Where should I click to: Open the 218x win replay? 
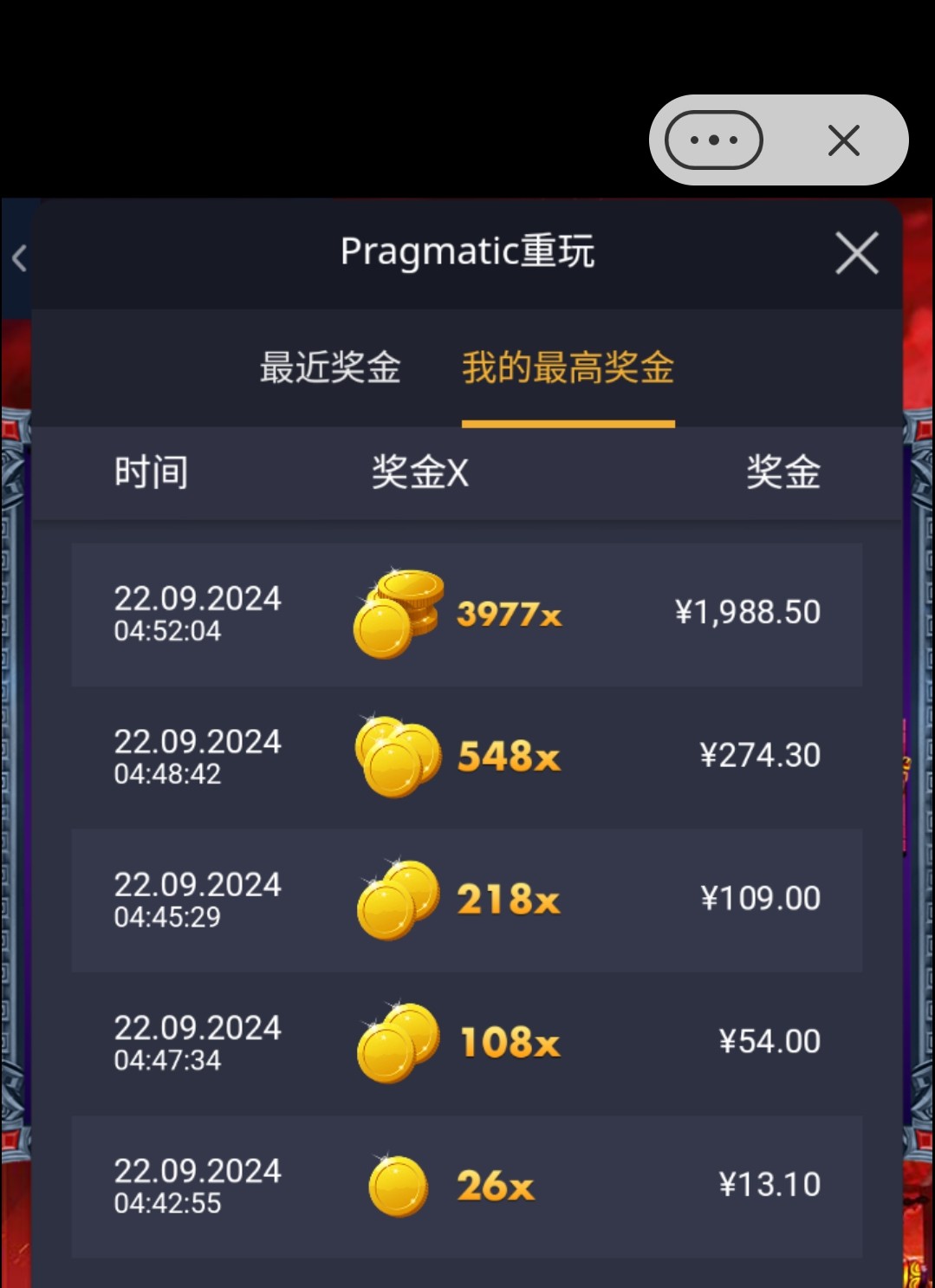[x=466, y=900]
